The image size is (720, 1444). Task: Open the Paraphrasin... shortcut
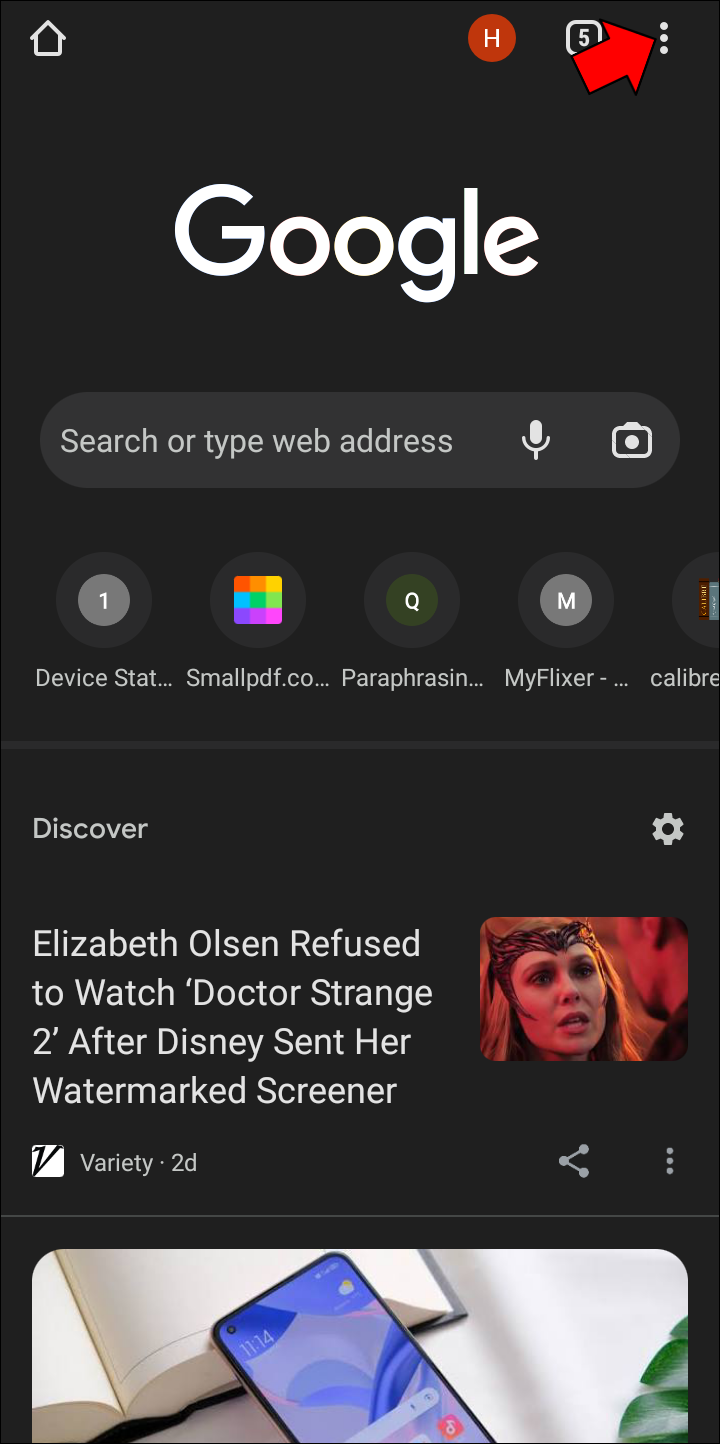[x=412, y=601]
